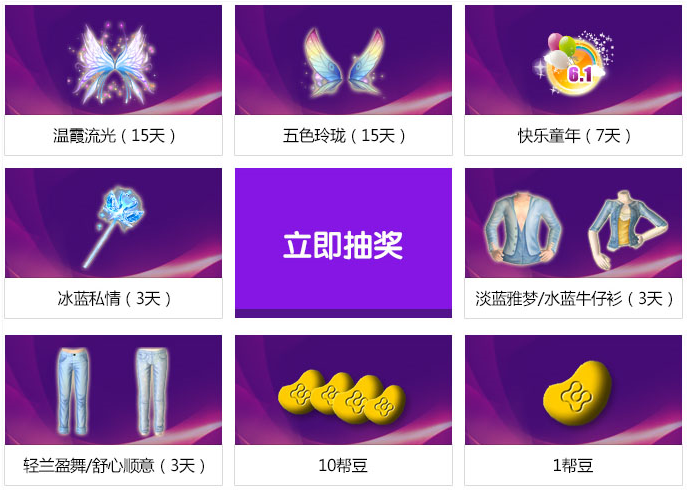The height and width of the screenshot is (490, 687).
Task: Tap the 立即抽奖 lucky draw button
Action: (x=343, y=244)
